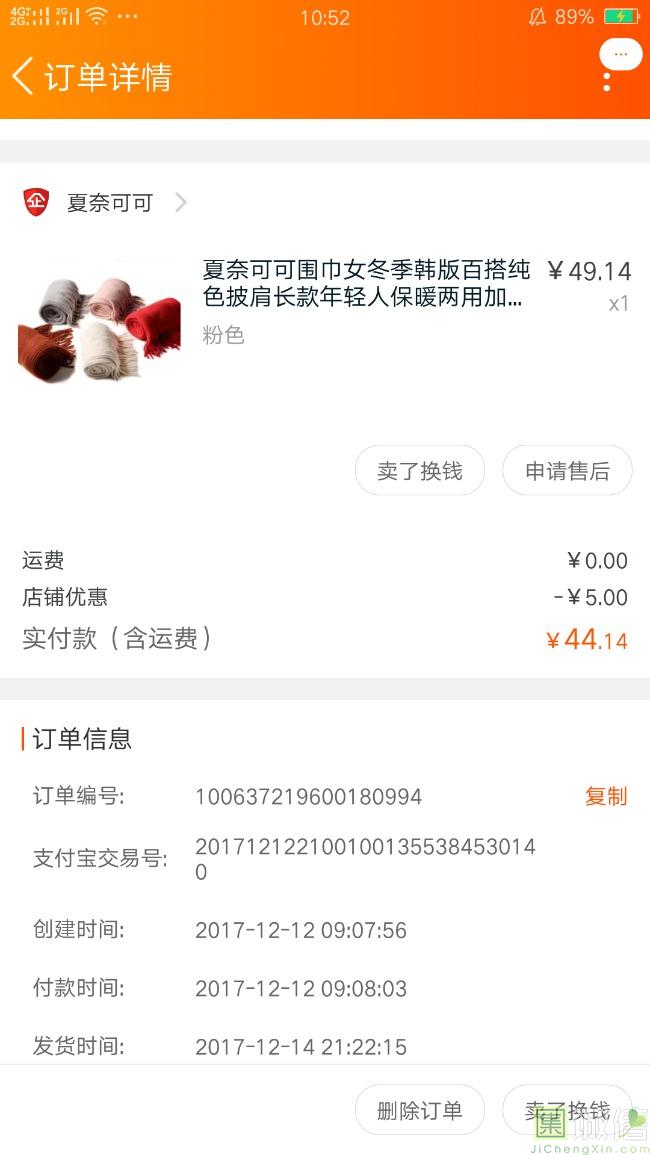650x1155 pixels.
Task: Copy the order number with 复制
Action: (605, 796)
